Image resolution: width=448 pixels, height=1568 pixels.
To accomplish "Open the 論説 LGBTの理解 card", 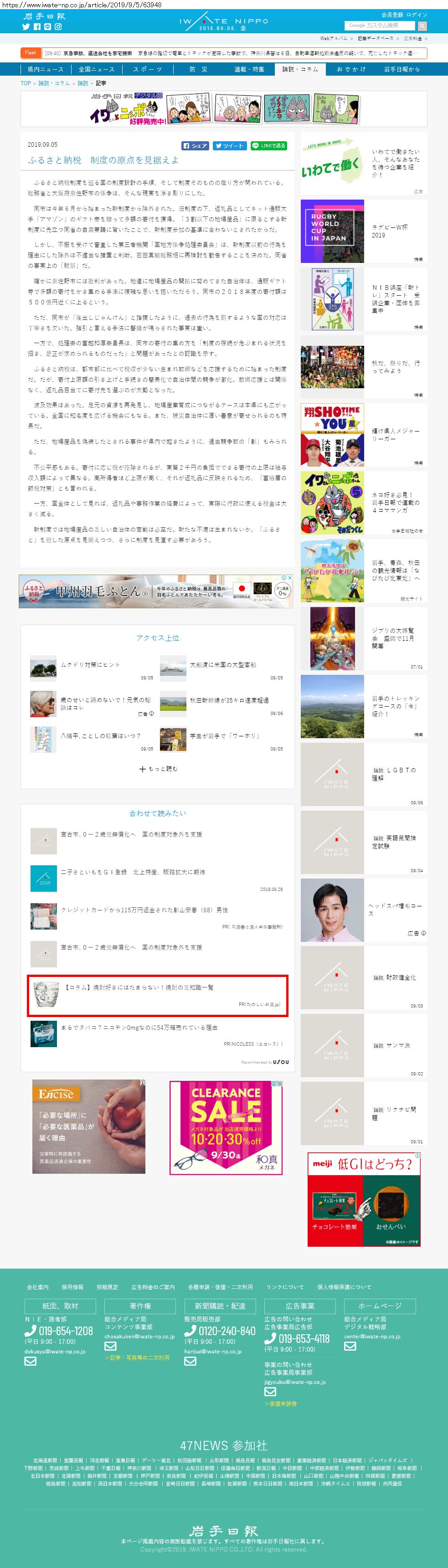I will click(363, 774).
